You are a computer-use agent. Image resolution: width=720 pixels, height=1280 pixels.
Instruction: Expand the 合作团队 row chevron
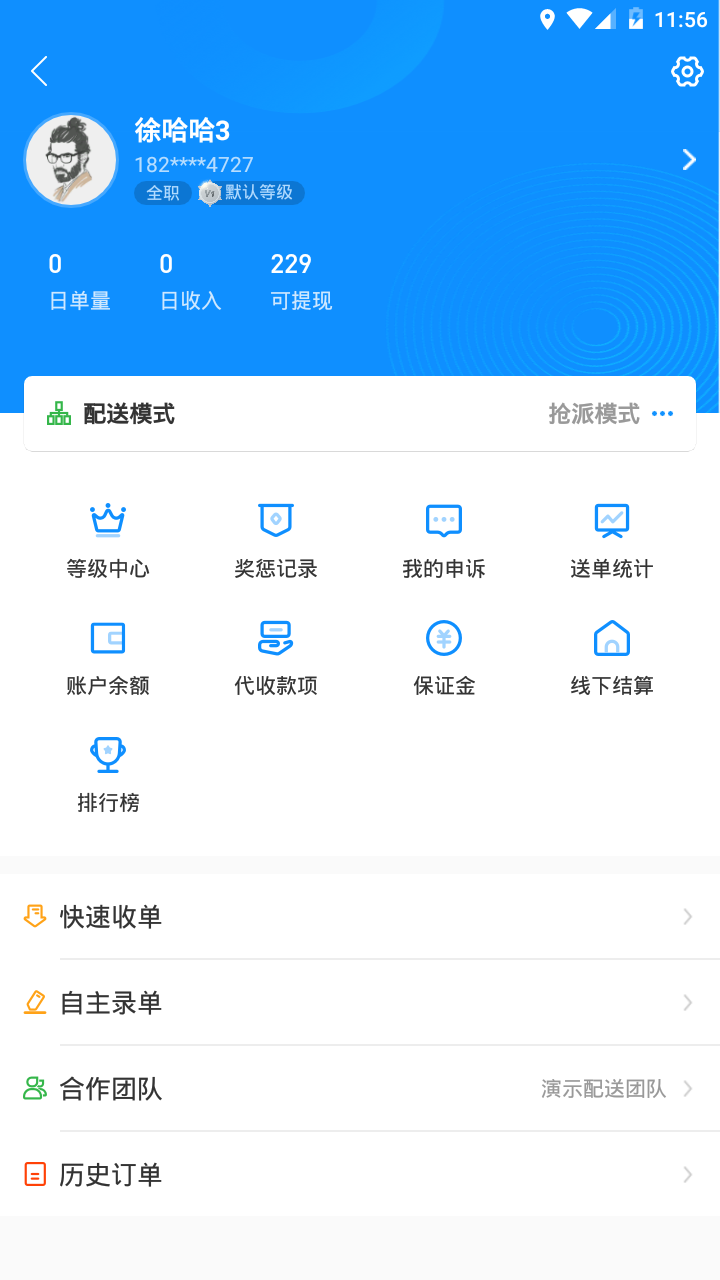coord(687,1089)
